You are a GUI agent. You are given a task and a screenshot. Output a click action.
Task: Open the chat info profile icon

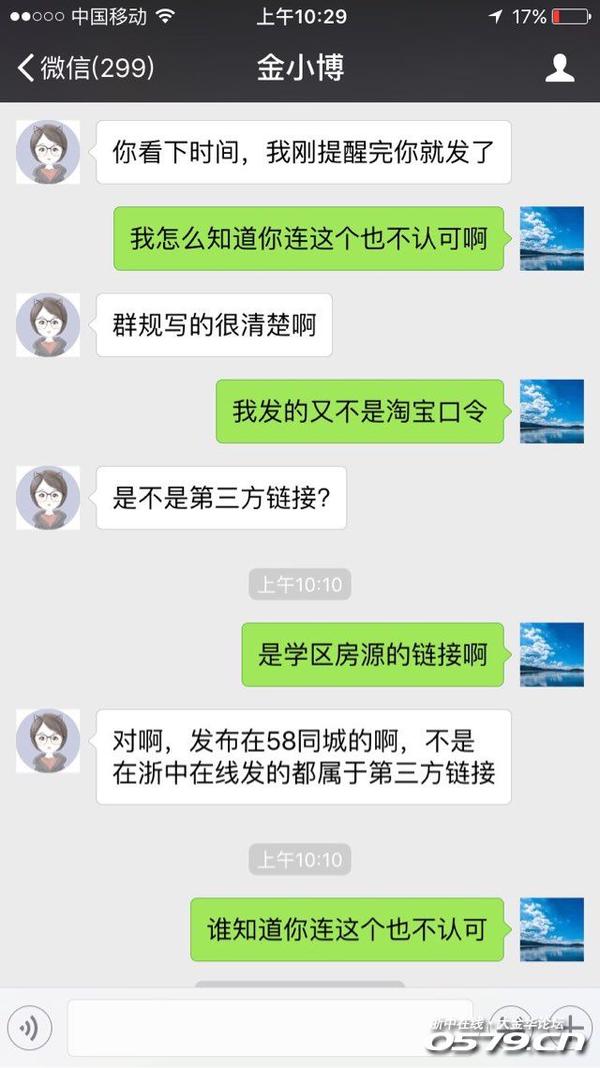559,68
